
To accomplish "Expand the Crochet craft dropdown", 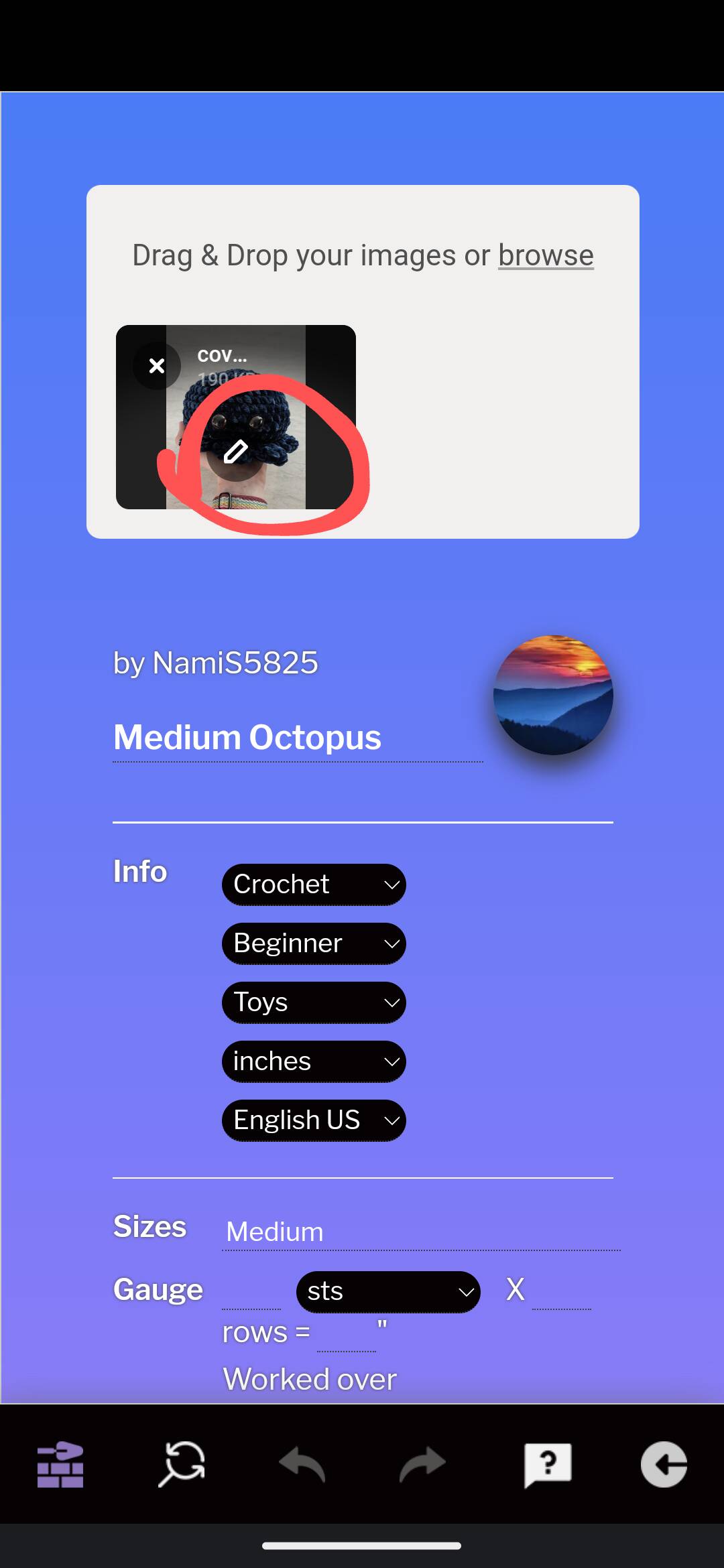I will pos(314,885).
